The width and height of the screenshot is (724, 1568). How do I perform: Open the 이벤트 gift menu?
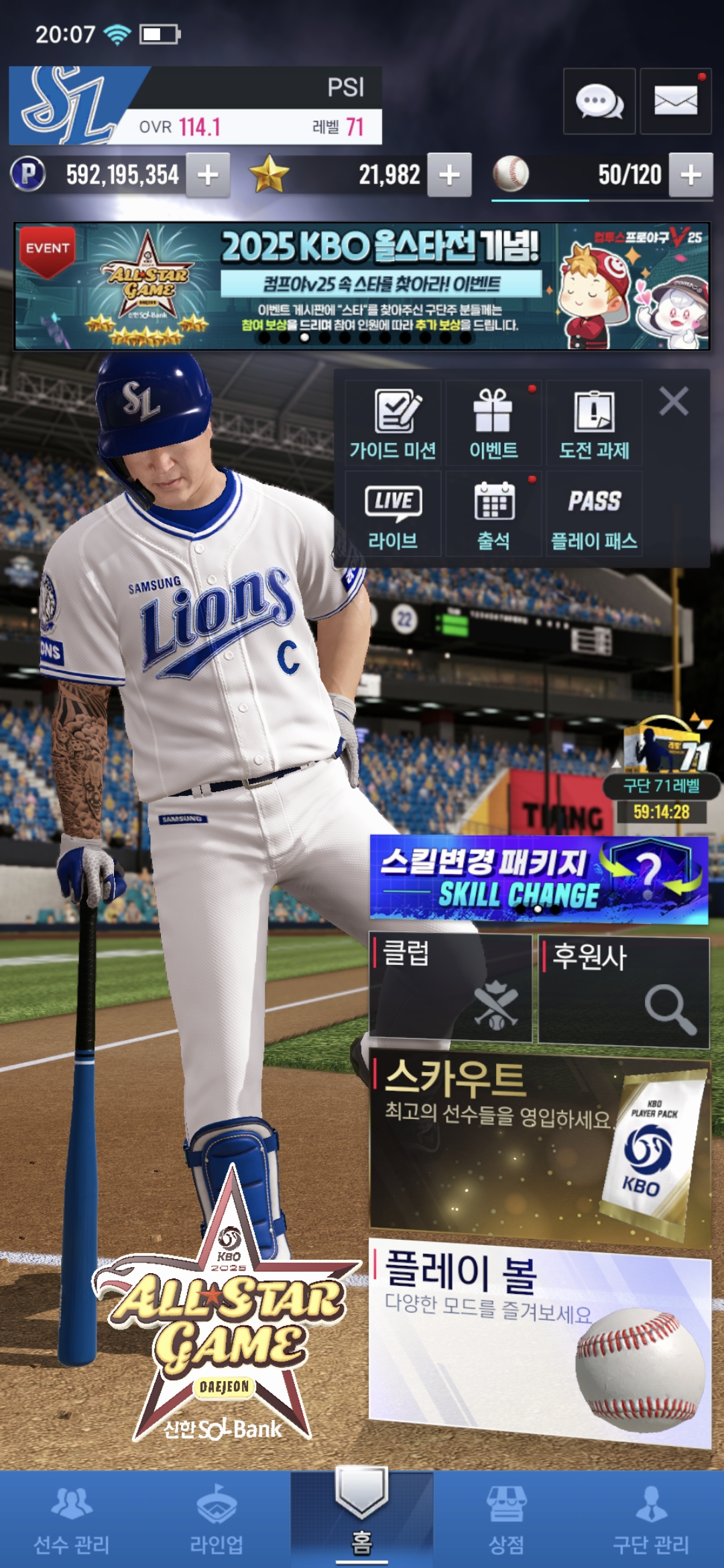click(x=493, y=424)
